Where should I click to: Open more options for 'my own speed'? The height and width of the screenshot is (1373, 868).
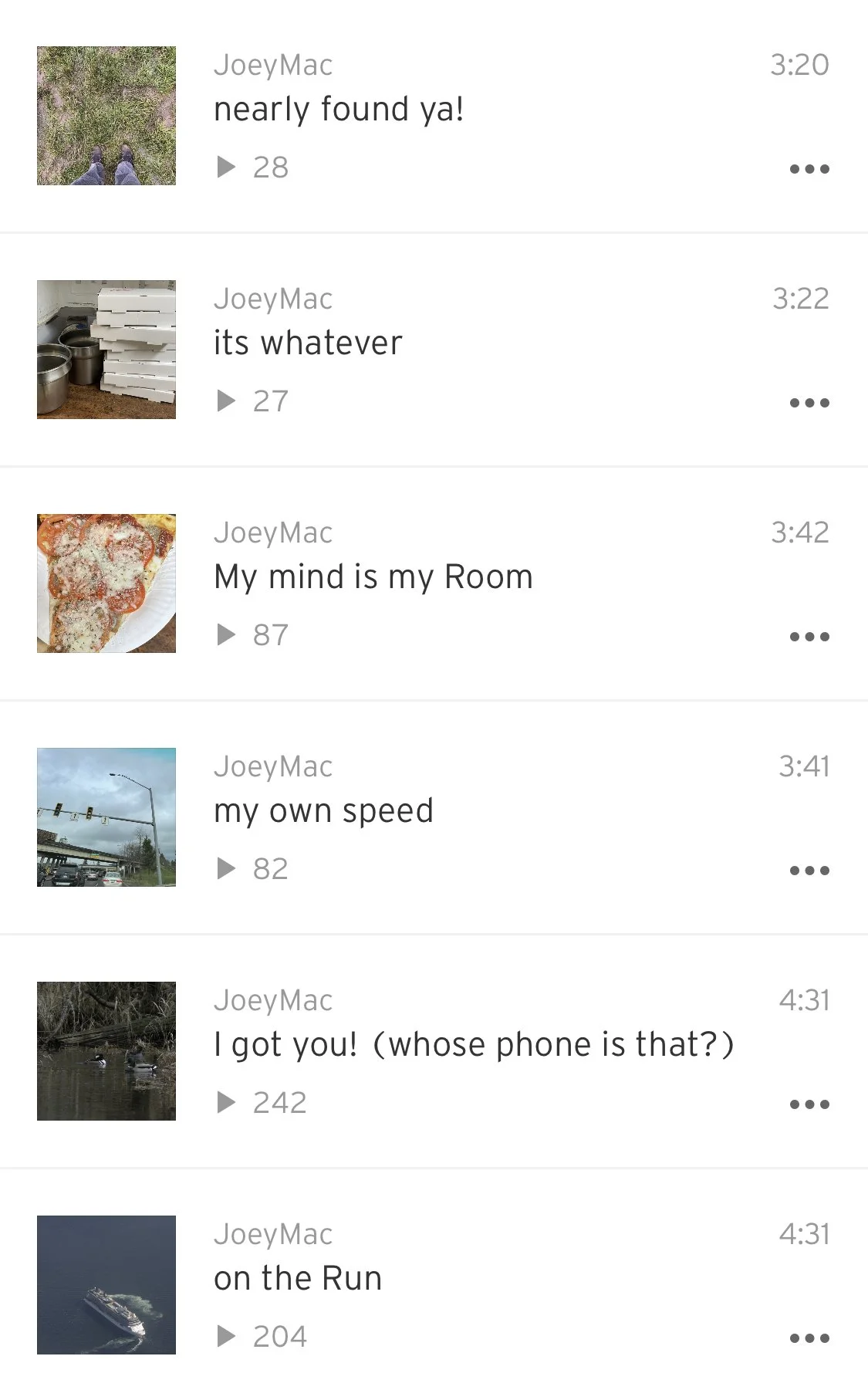[x=809, y=871]
